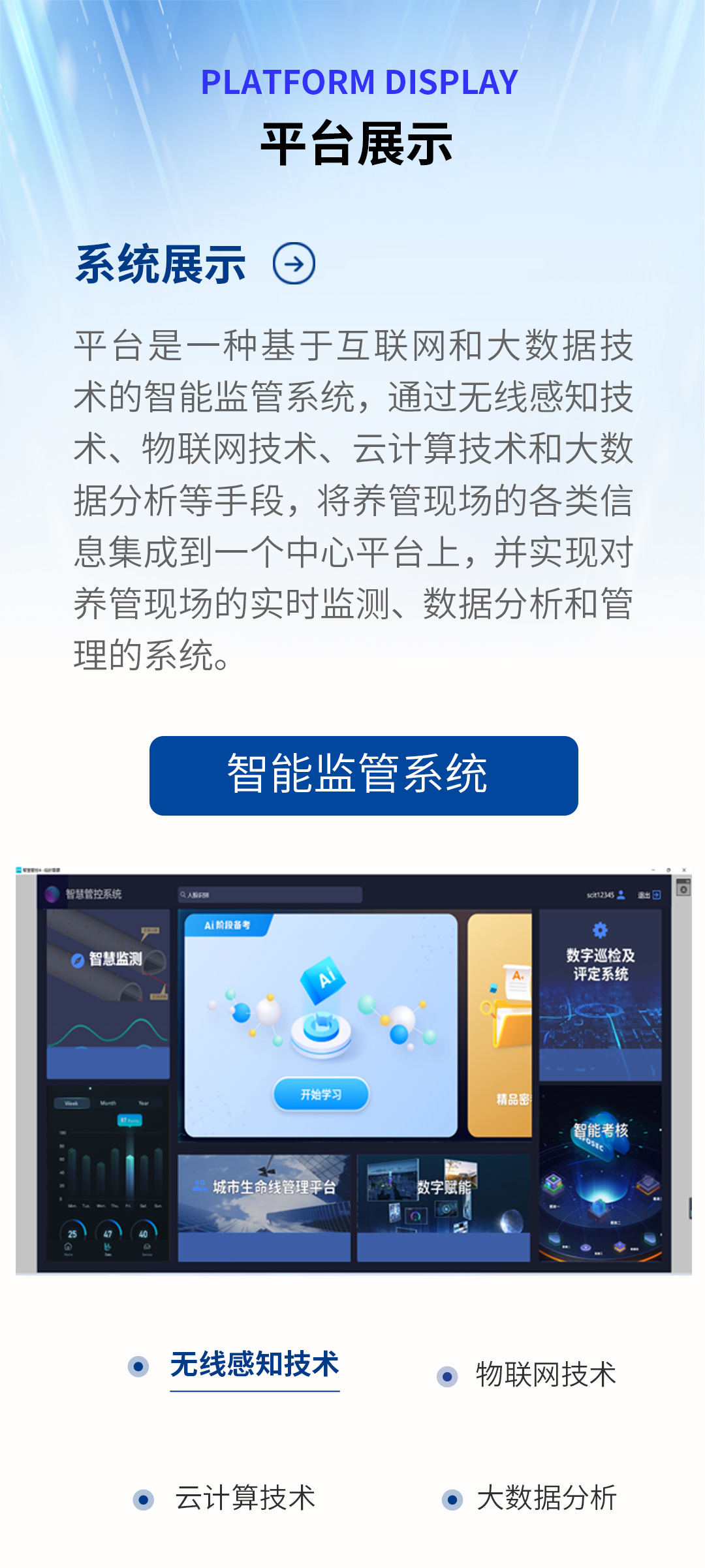Switch to the 物联网技术 tab
705x1568 pixels.
(x=545, y=1375)
